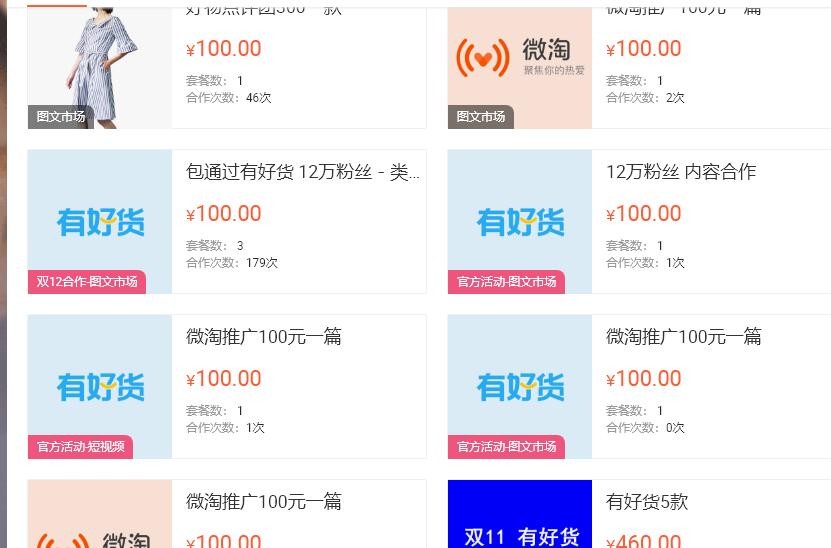Open the 12万粉丝 内容合作 card
Viewport: 831px width, 548px height.
(681, 173)
